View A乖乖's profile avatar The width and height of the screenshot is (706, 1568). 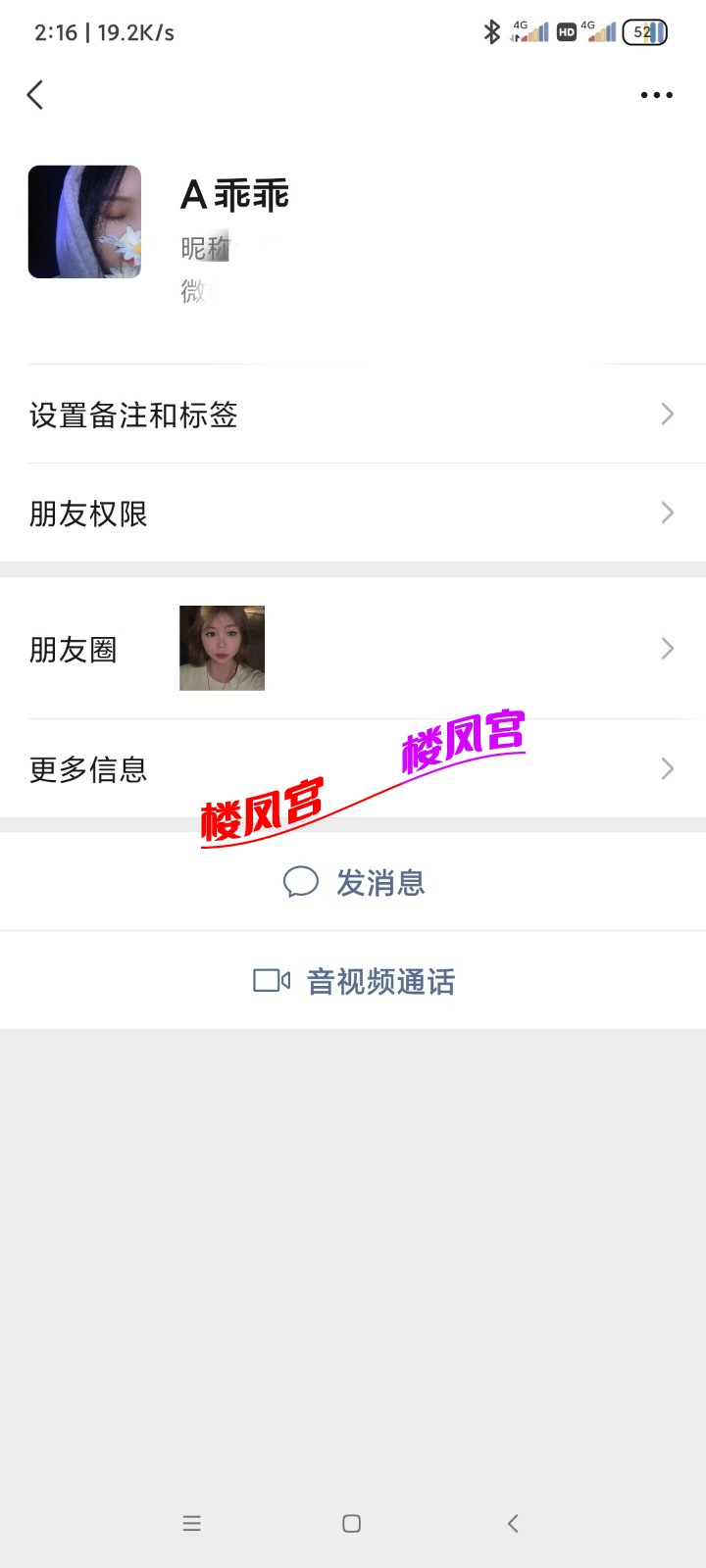(84, 221)
